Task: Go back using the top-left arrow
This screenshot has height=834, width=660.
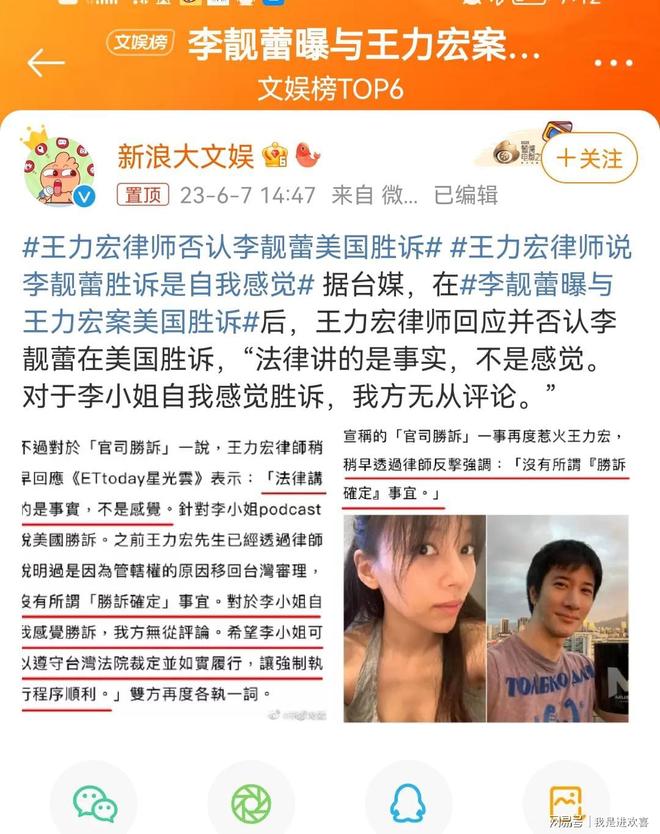Action: [x=45, y=63]
